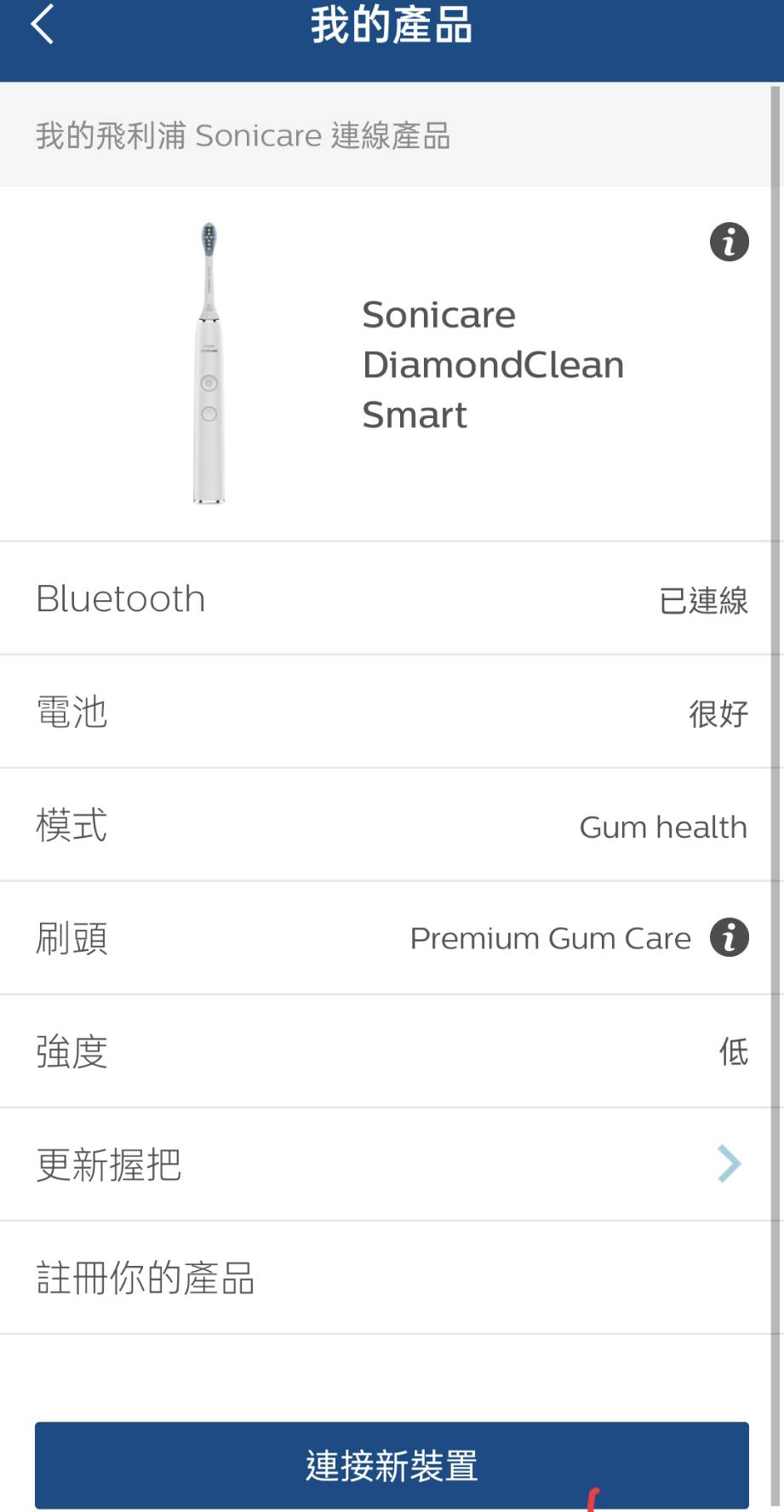Tap 連接新裝置 button
784x1512 pixels.
pyautogui.click(x=392, y=1464)
